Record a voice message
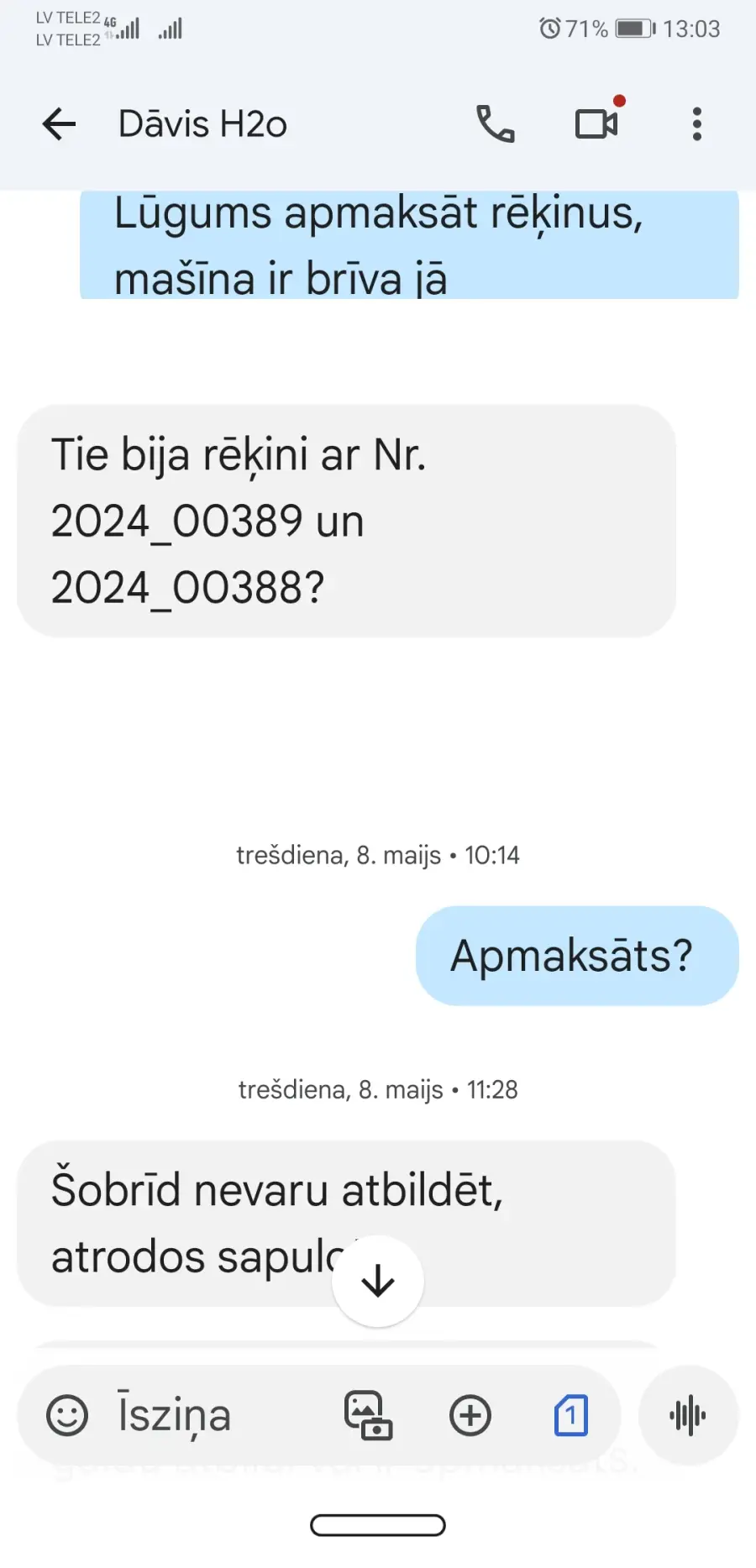The width and height of the screenshot is (756, 1568). [x=688, y=1416]
